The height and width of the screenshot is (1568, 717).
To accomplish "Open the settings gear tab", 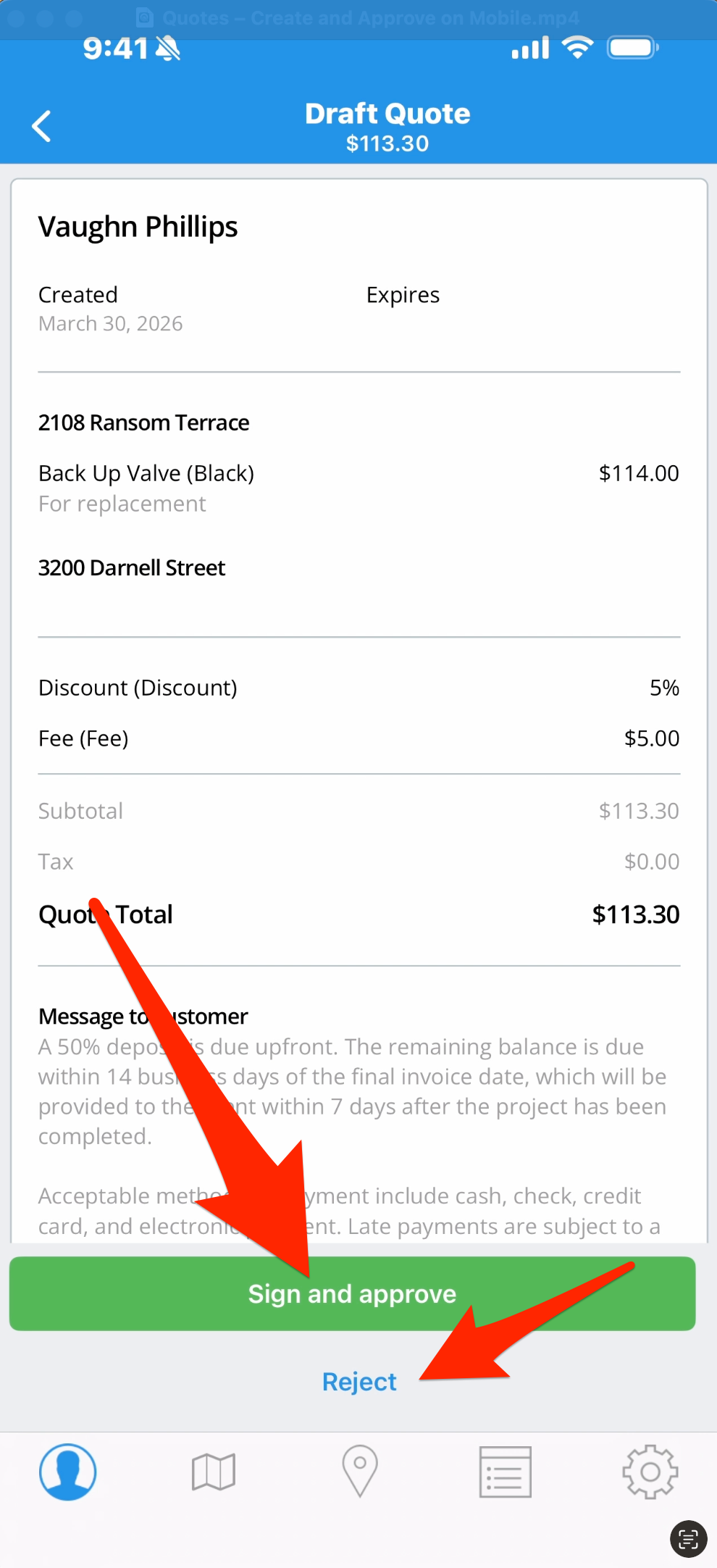I will tap(650, 1472).
